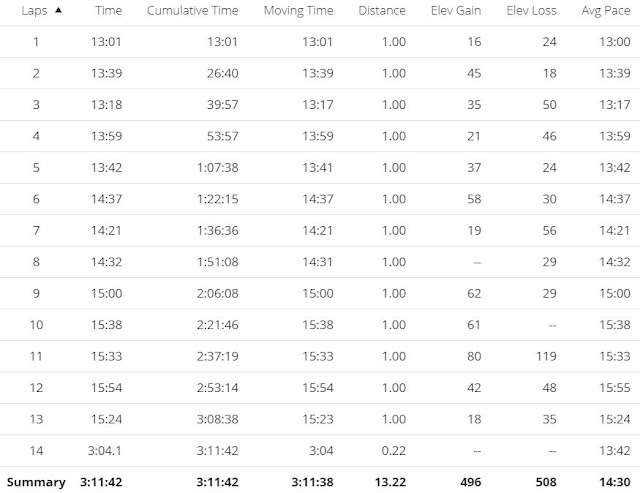Sort laps by Cumulative Time header
Image resolution: width=640 pixels, height=493 pixels.
coord(193,11)
